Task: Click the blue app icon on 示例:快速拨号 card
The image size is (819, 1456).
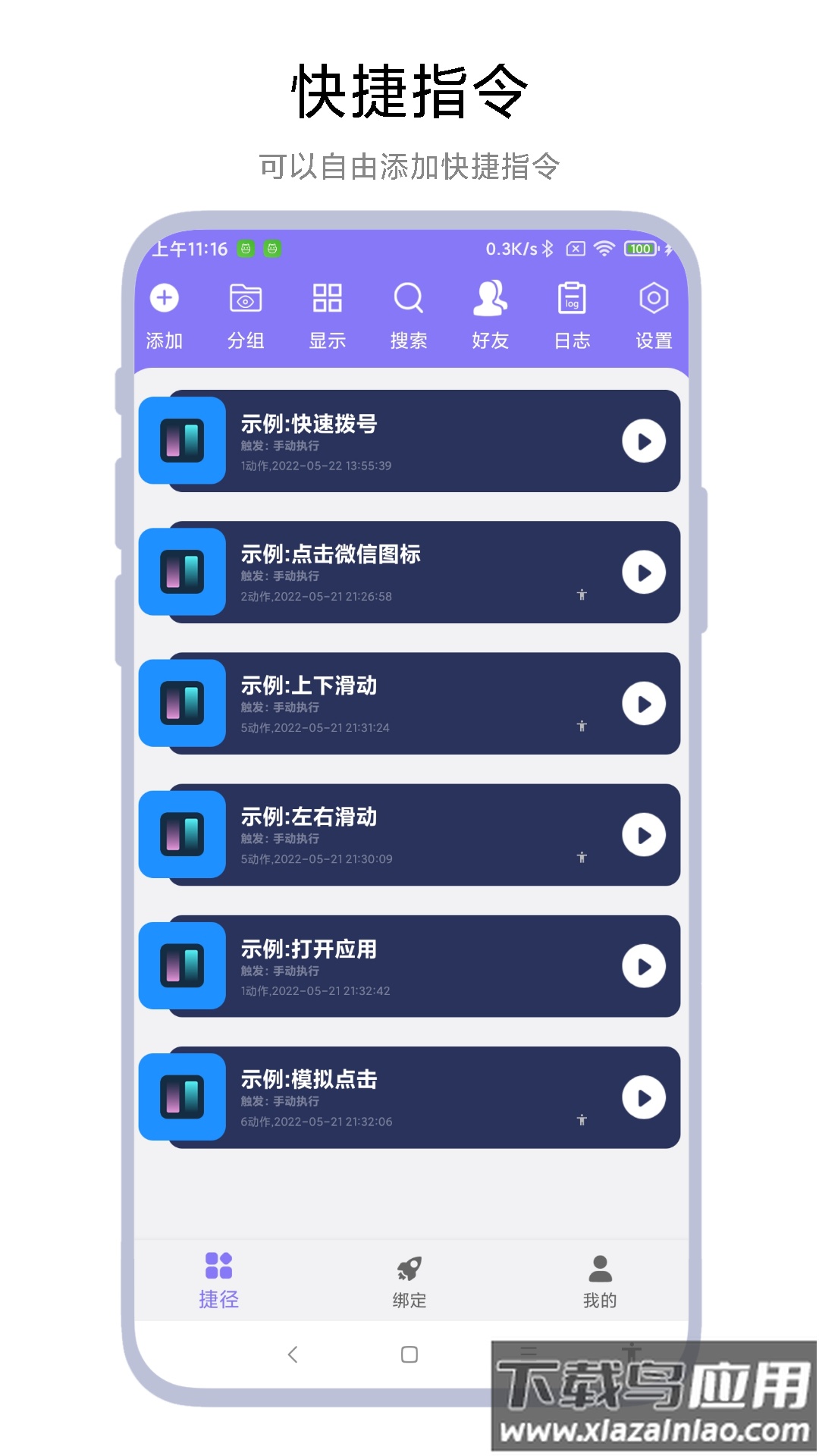Action: coord(181,442)
